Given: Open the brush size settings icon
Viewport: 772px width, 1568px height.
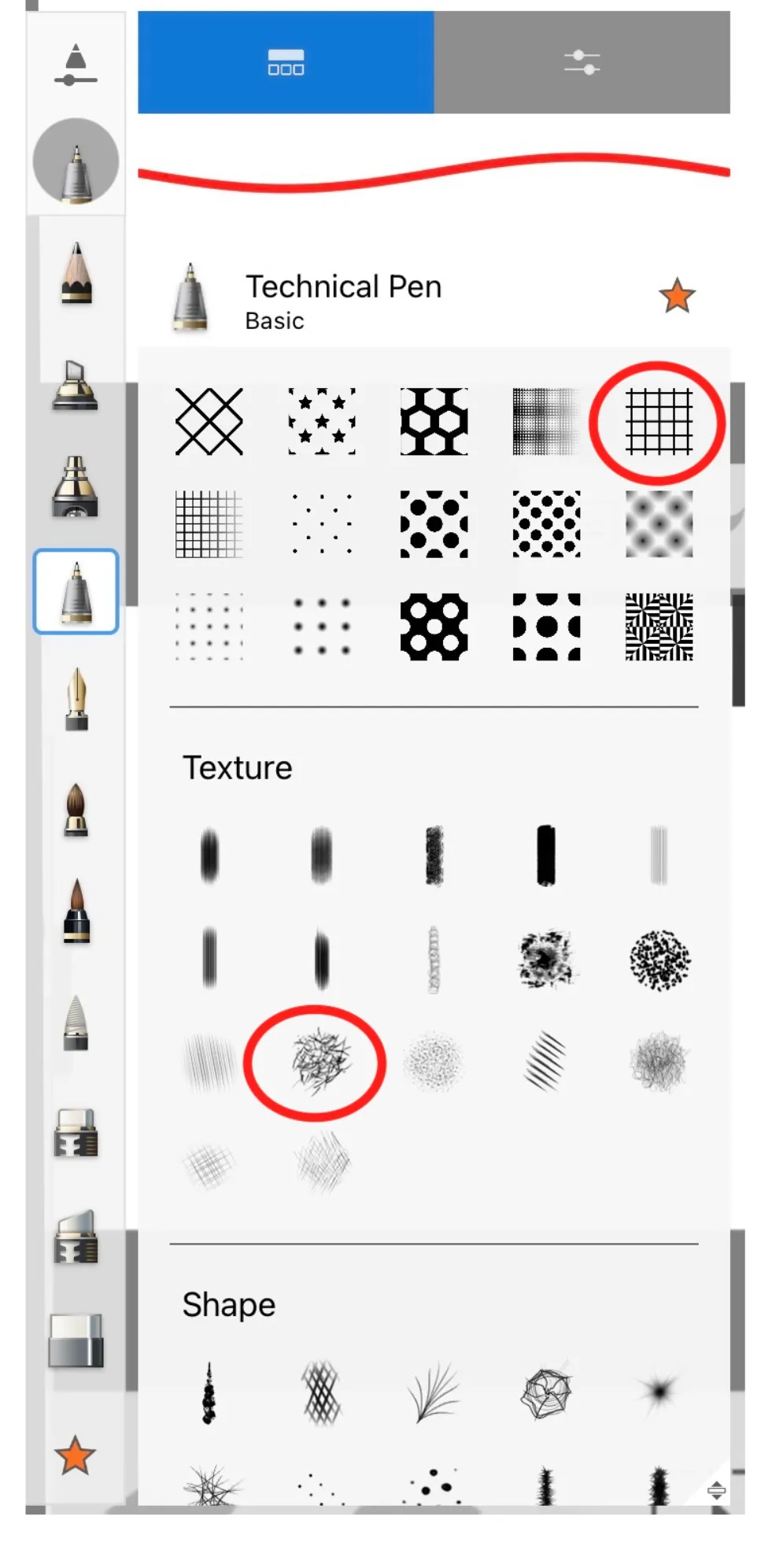Looking at the screenshot, I should coord(76,65).
